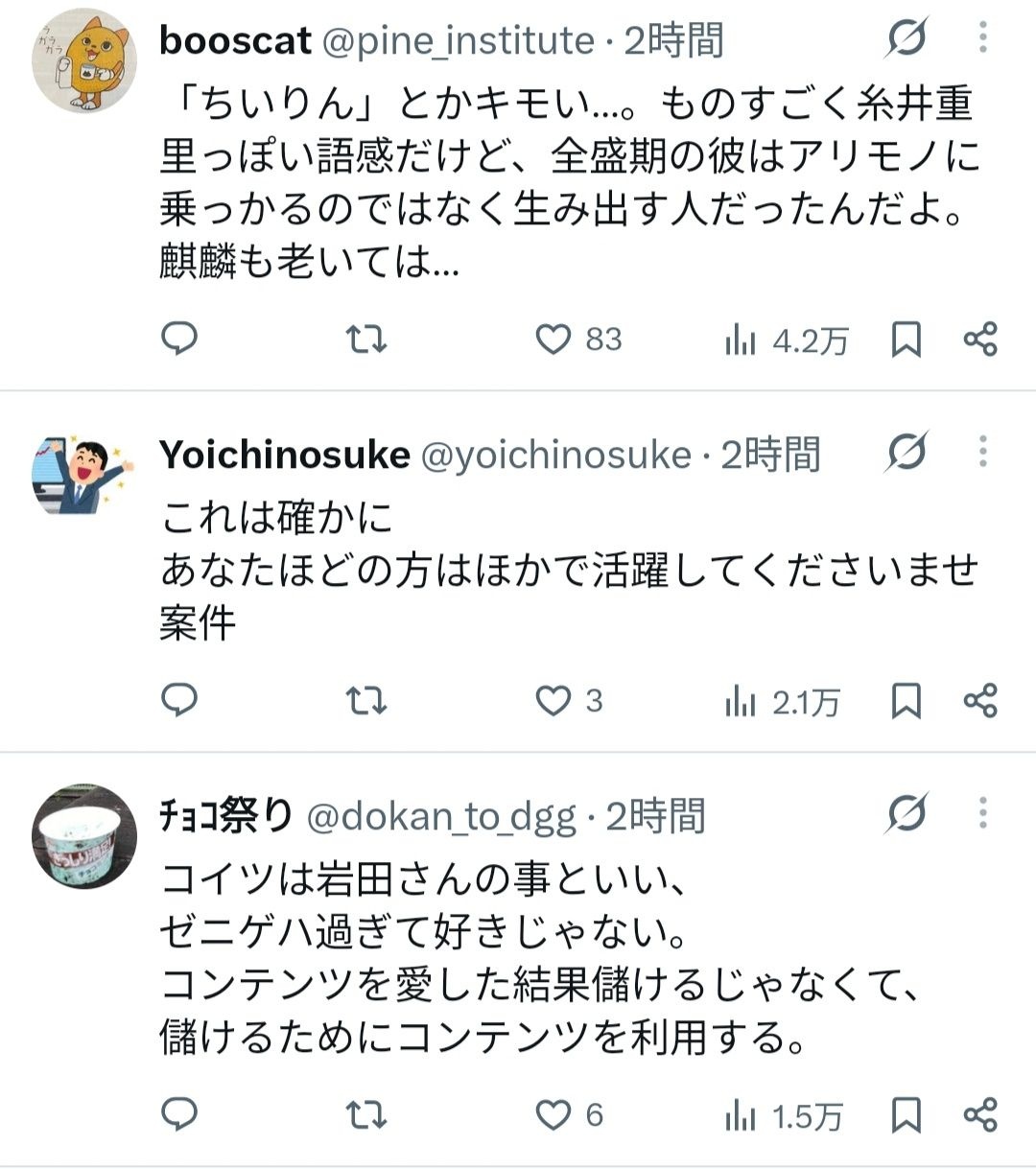The image size is (1036, 1169).
Task: Reply to チョコ祭り's post
Action: [178, 1114]
